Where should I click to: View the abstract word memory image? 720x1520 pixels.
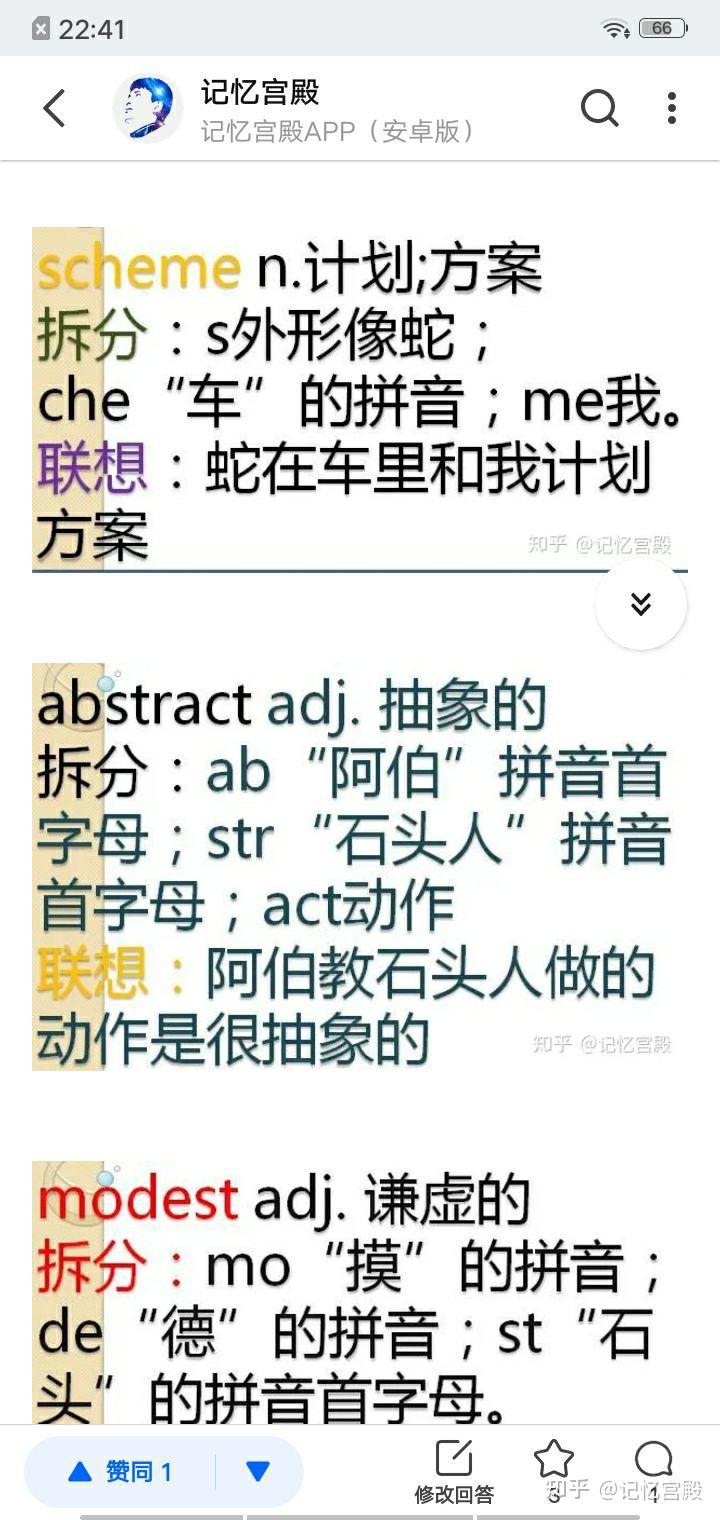pyautogui.click(x=360, y=866)
